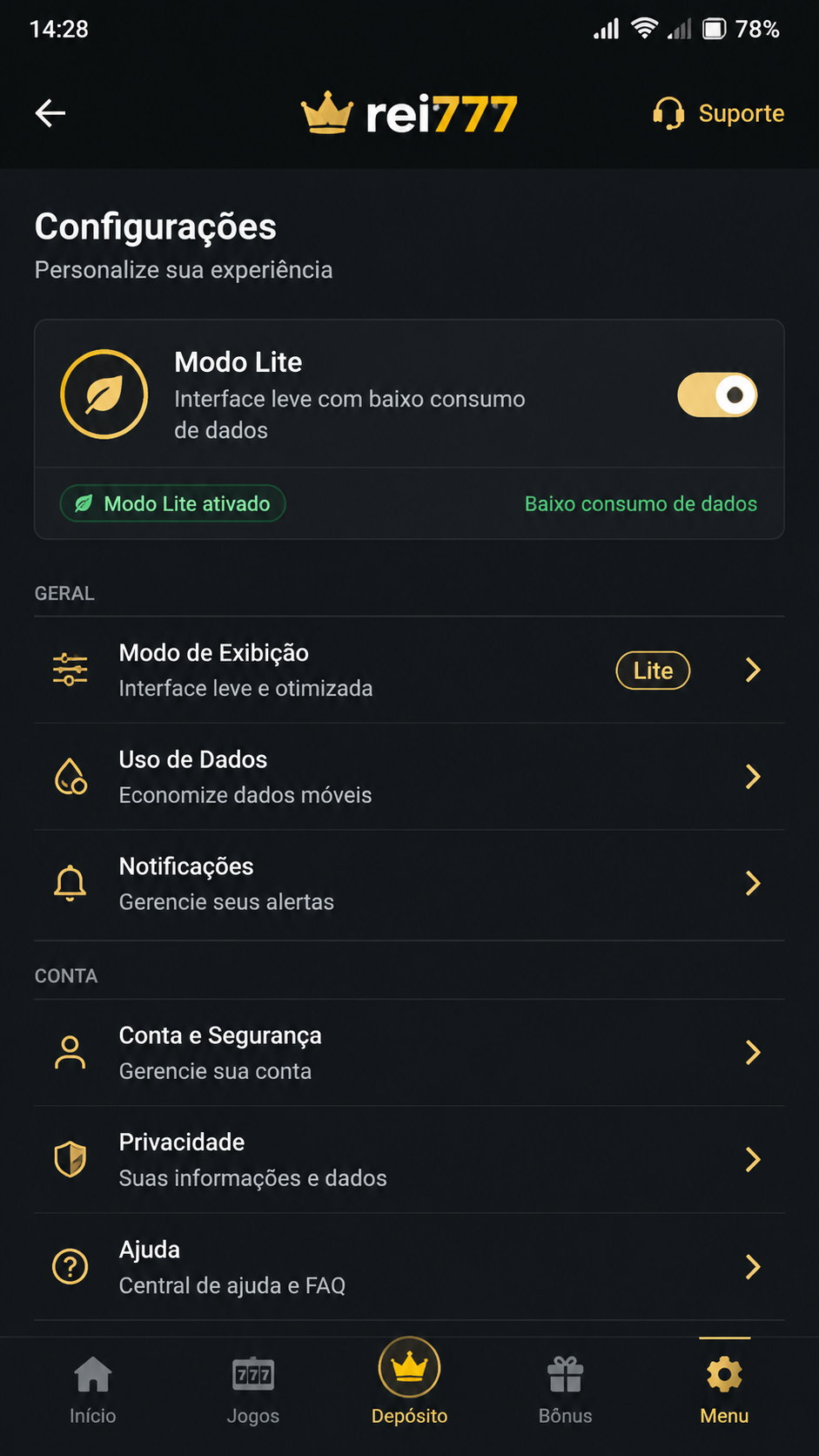Screen dimensions: 819x1456
Task: Open Conta e Segurança
Action: pos(409,1053)
